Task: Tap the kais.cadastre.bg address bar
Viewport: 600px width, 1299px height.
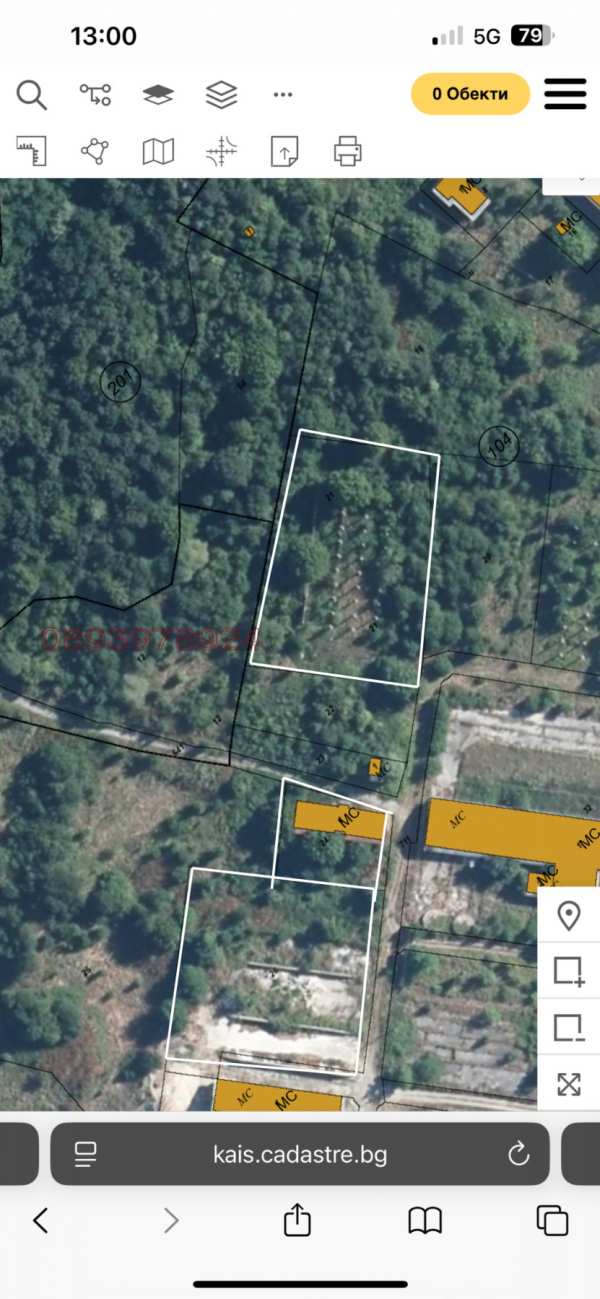Action: [300, 1154]
